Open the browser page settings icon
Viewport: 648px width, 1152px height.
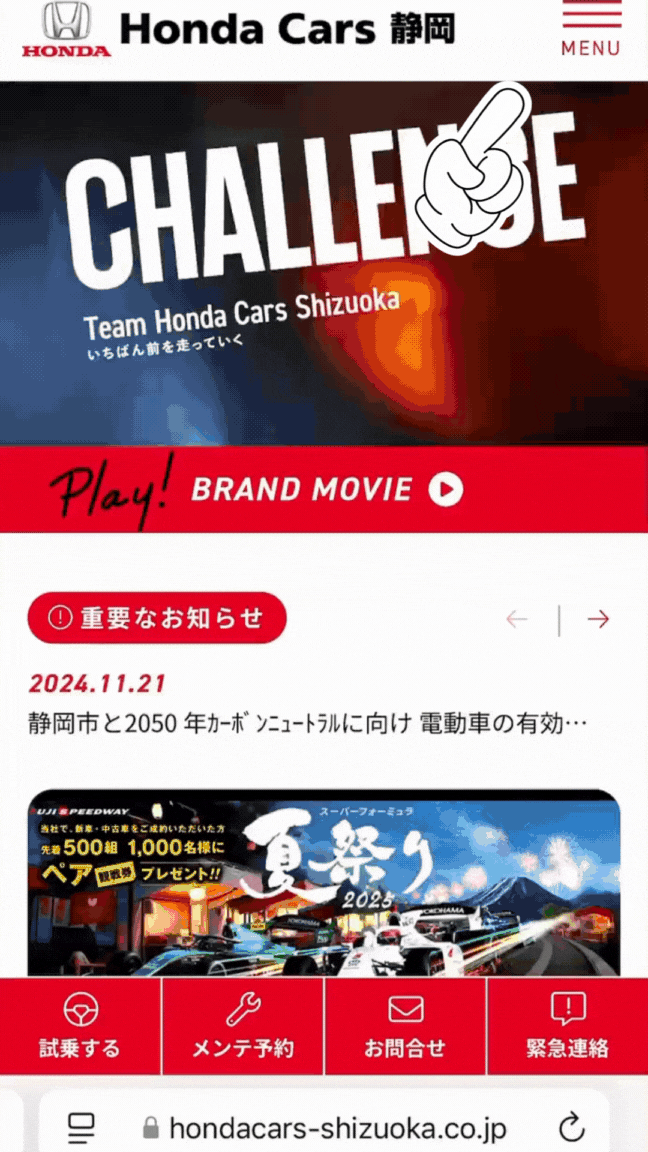tap(81, 1129)
